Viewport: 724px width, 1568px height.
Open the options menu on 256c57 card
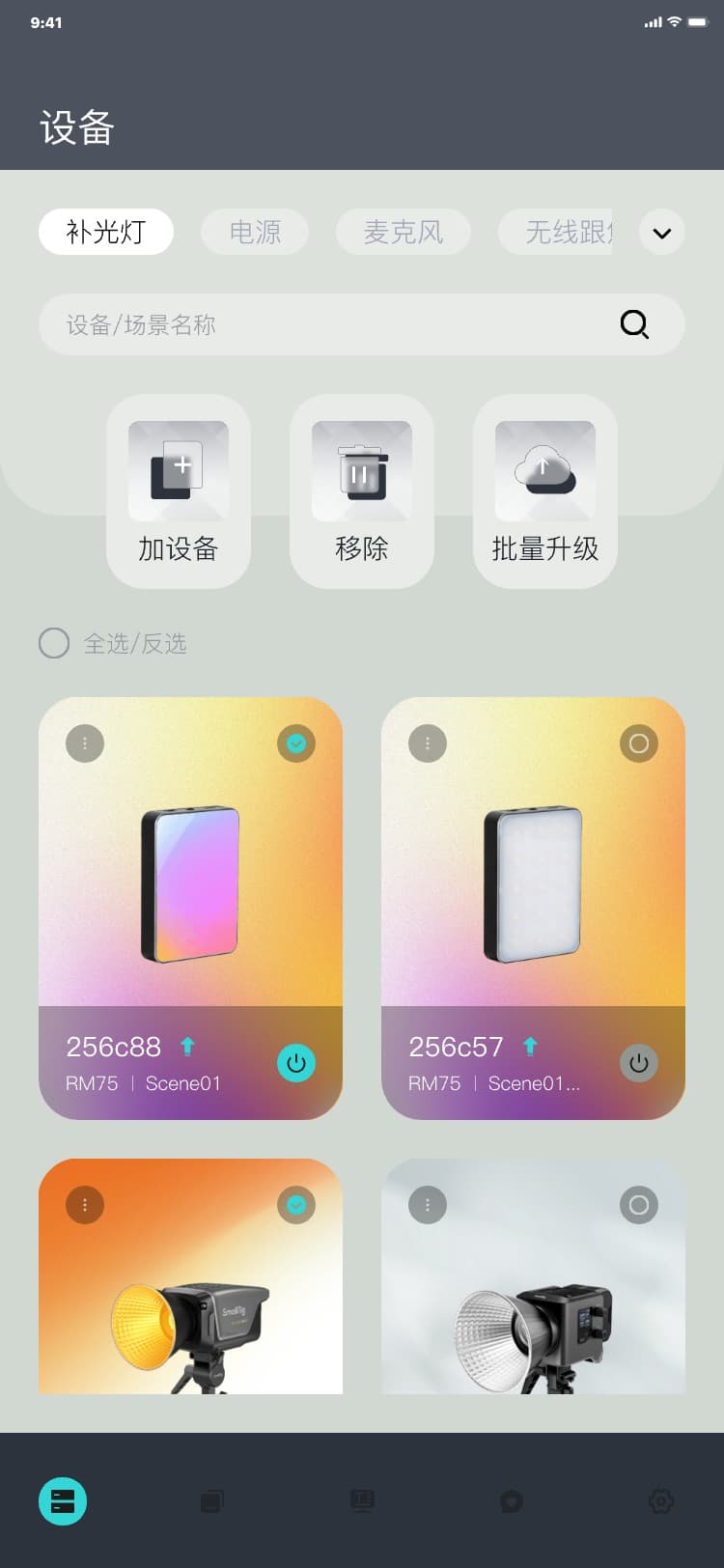428,743
